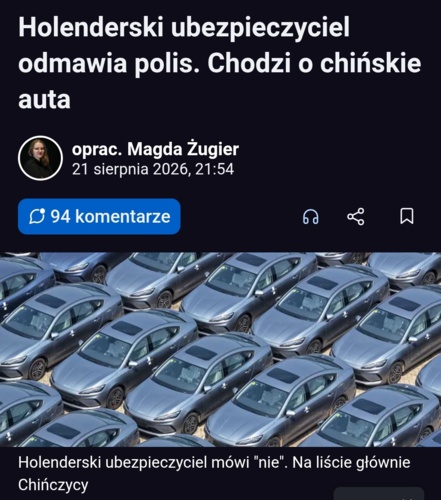The image size is (441, 500).
Task: Share this article
Action: click(x=356, y=217)
